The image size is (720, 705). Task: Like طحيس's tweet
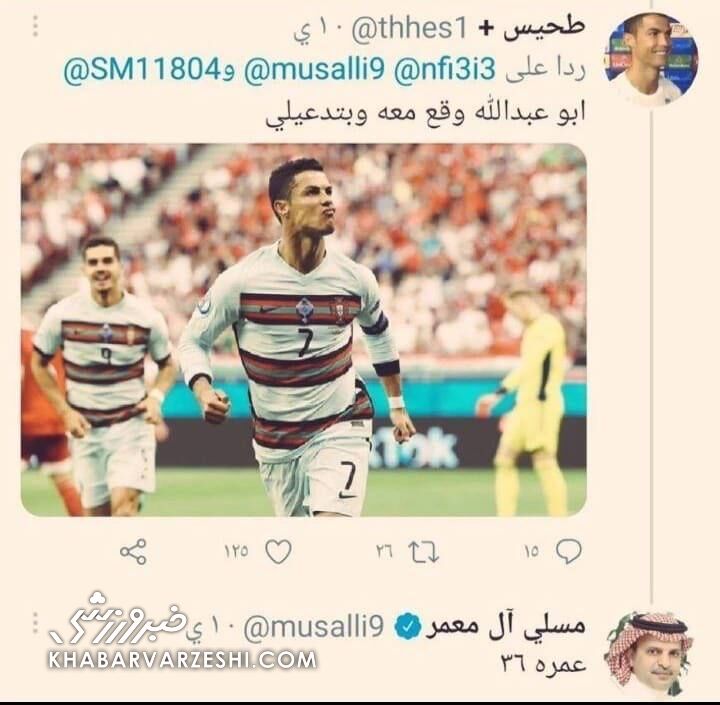tap(279, 551)
